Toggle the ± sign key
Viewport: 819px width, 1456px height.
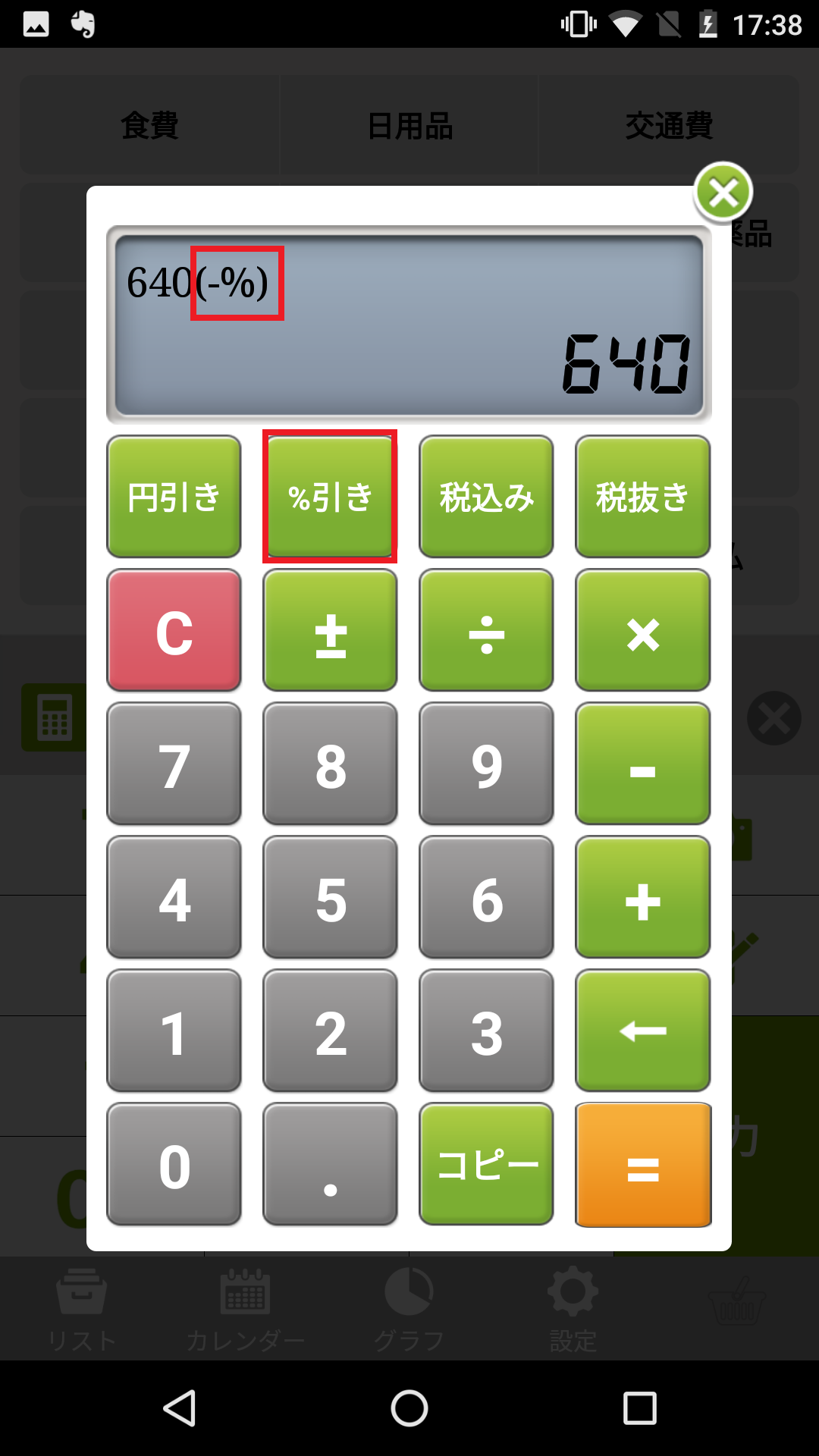point(329,629)
